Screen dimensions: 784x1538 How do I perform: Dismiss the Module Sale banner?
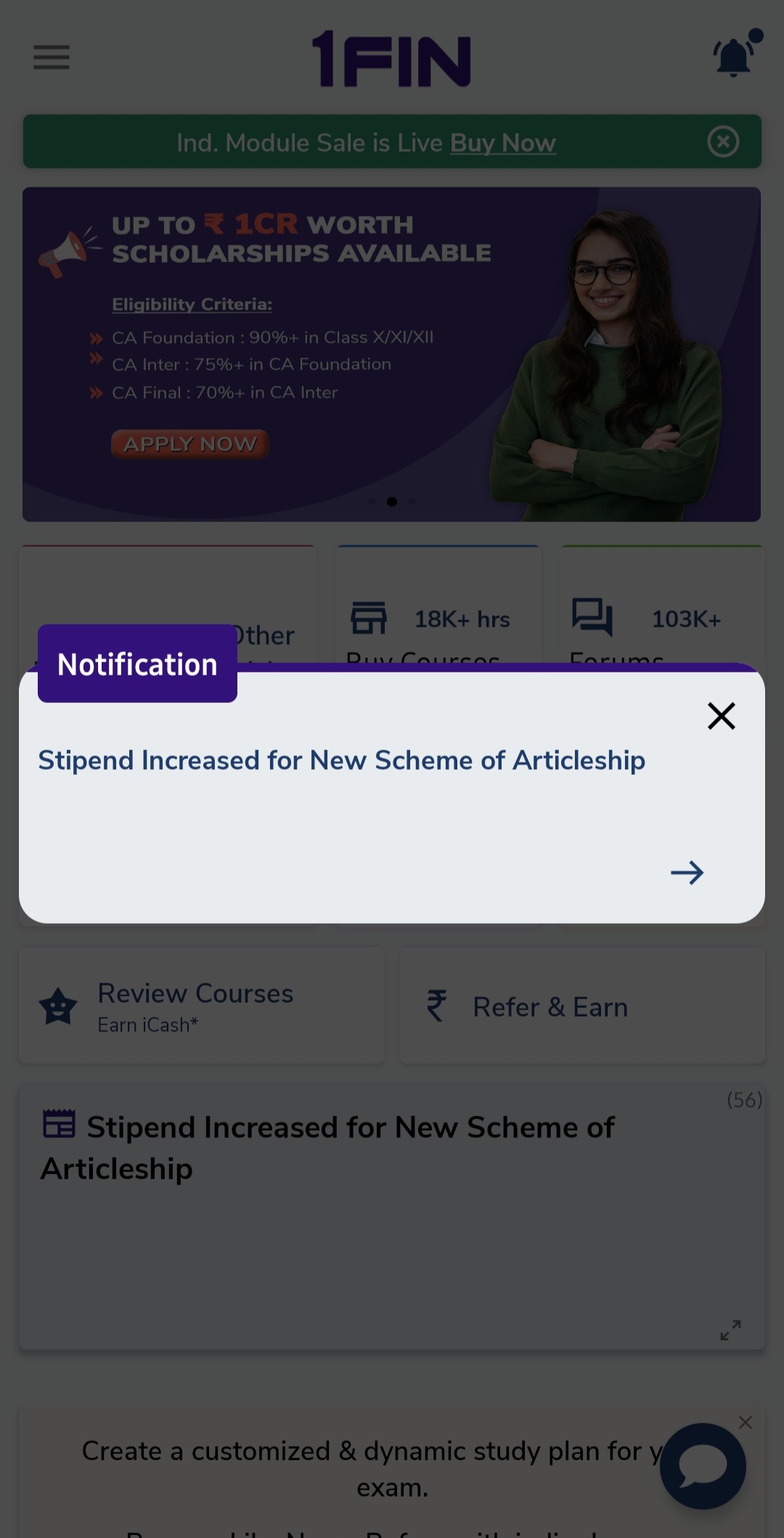723,142
